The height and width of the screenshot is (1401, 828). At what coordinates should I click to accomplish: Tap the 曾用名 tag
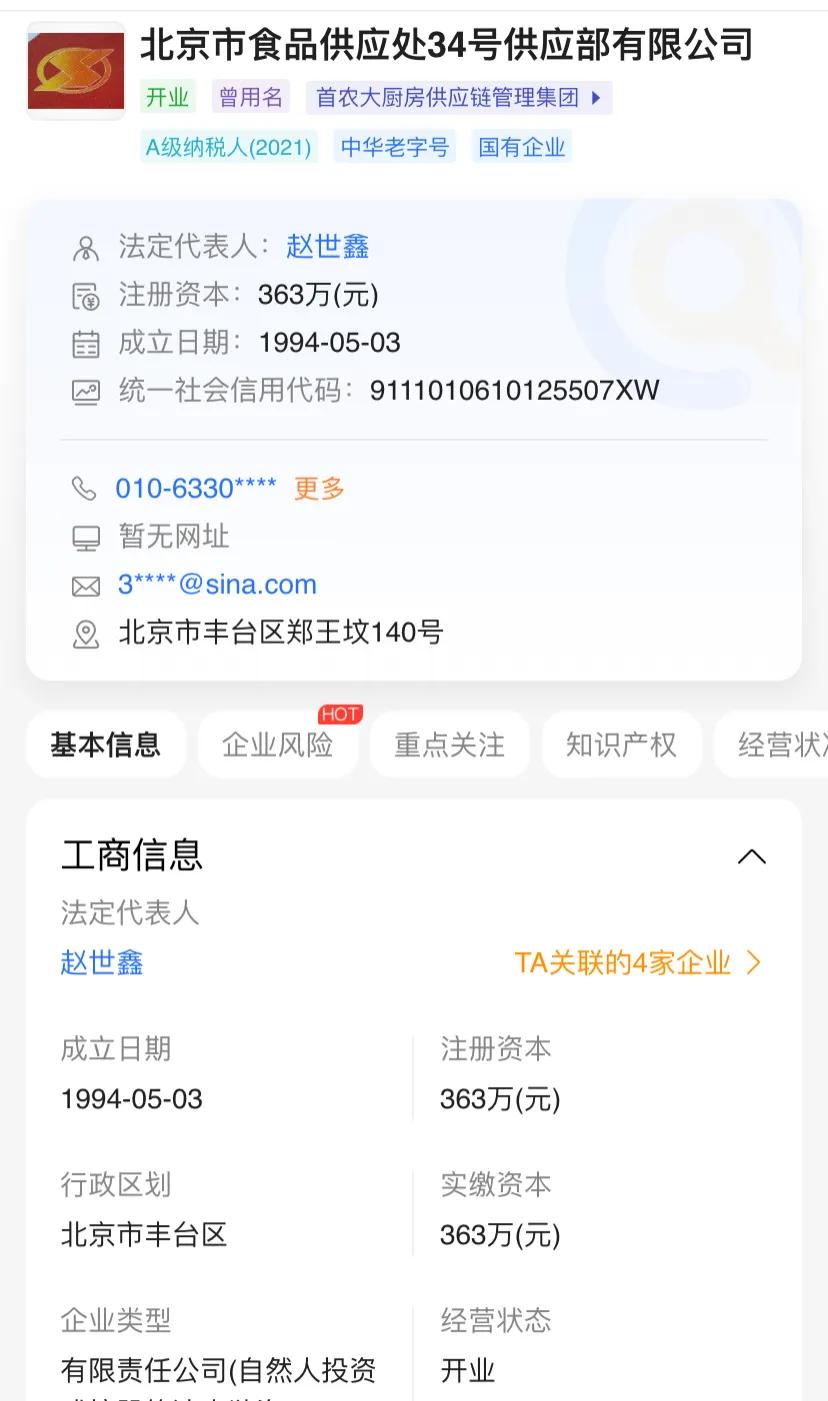point(251,98)
